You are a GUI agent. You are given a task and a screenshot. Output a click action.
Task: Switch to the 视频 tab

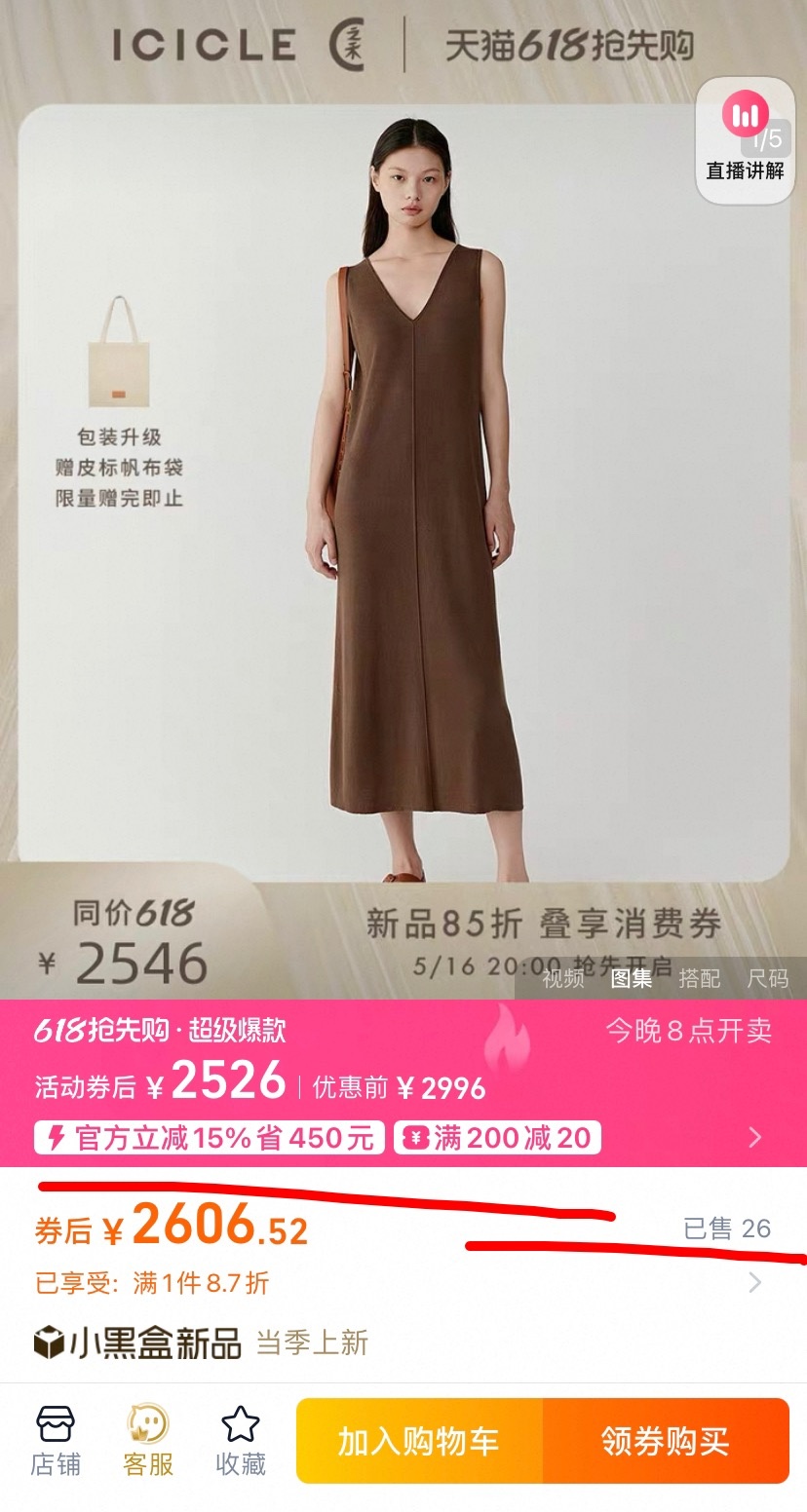[x=562, y=978]
